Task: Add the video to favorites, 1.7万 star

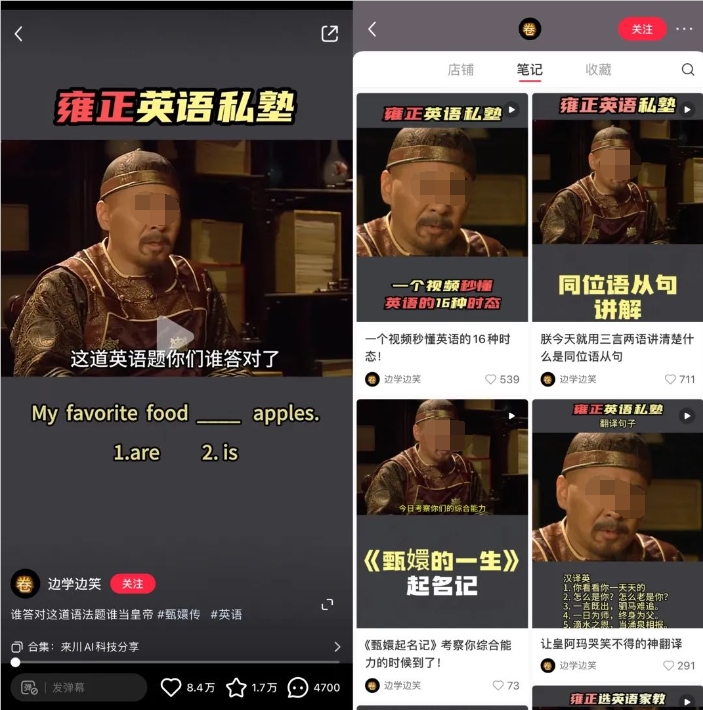Action: pos(236,687)
